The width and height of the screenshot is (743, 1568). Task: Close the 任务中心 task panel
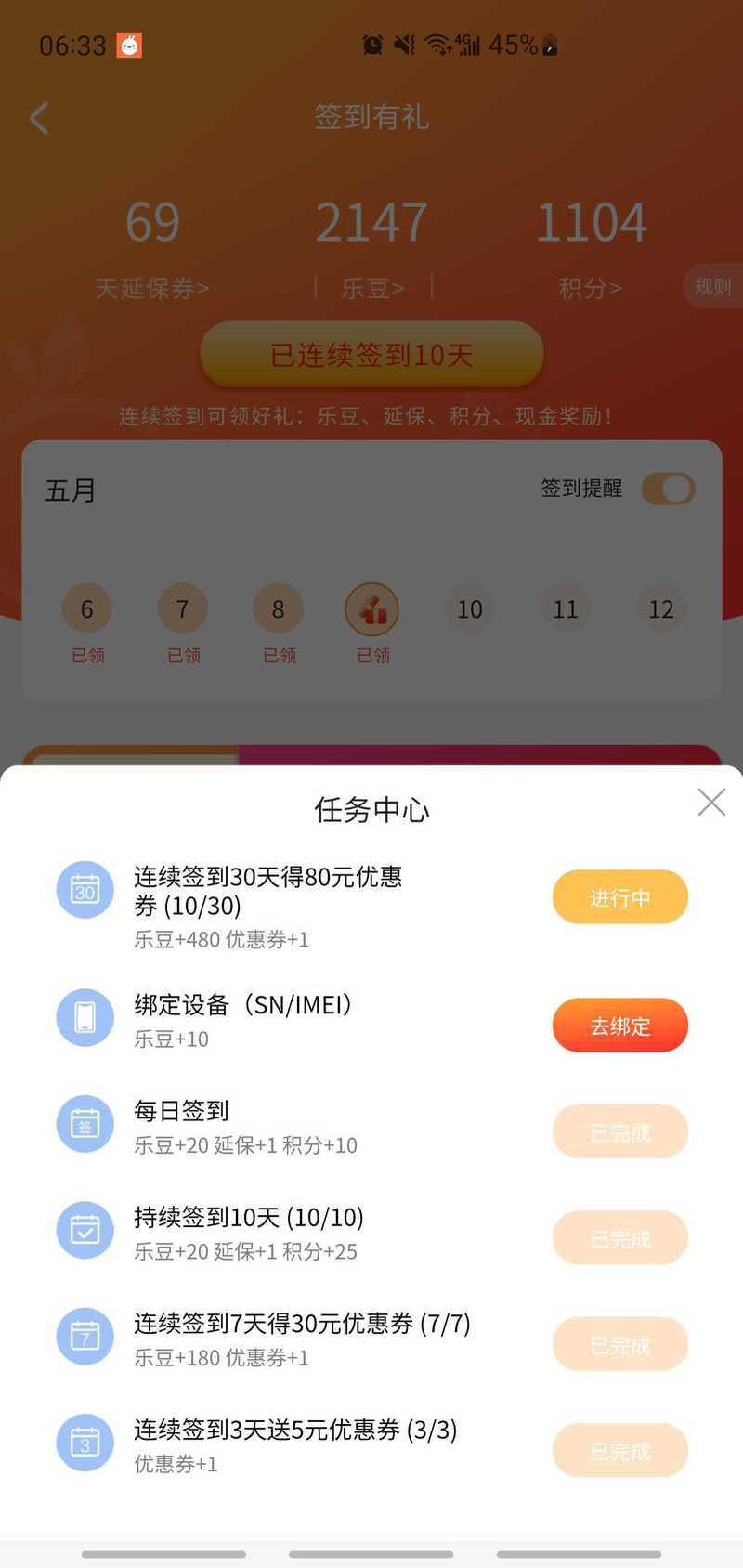tap(711, 802)
